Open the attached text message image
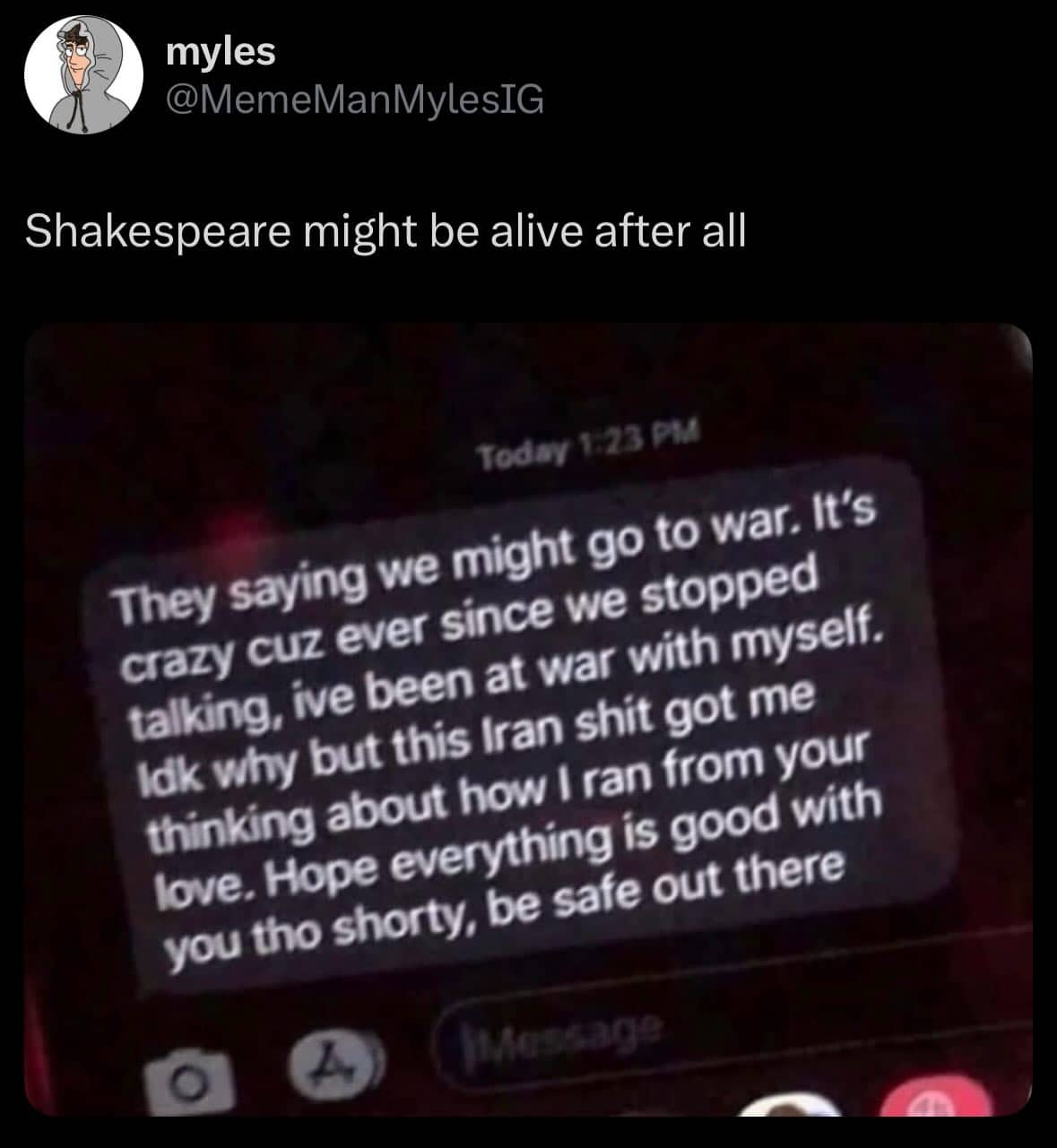Image resolution: width=1057 pixels, height=1148 pixels. (528, 719)
